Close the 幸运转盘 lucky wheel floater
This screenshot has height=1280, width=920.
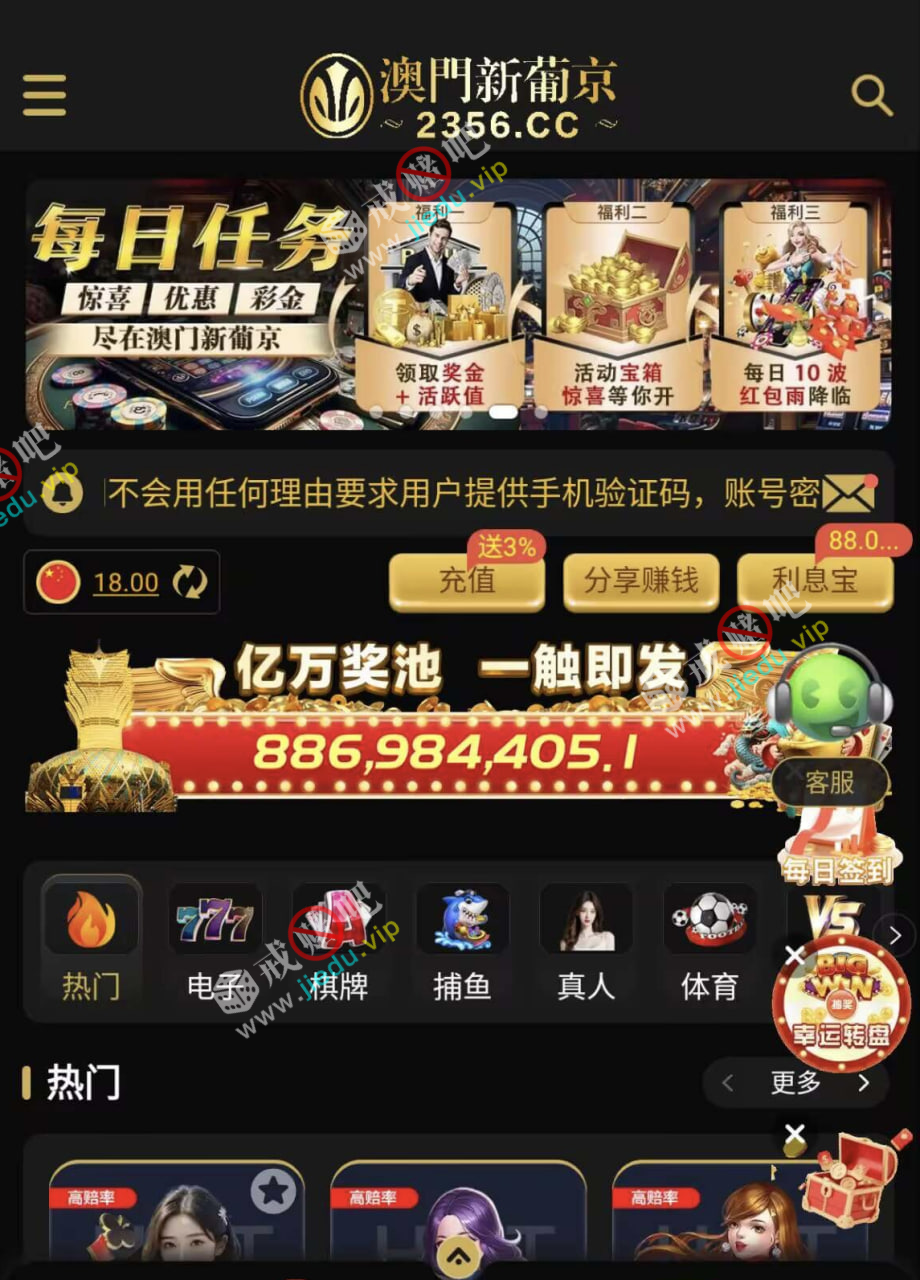[x=795, y=955]
